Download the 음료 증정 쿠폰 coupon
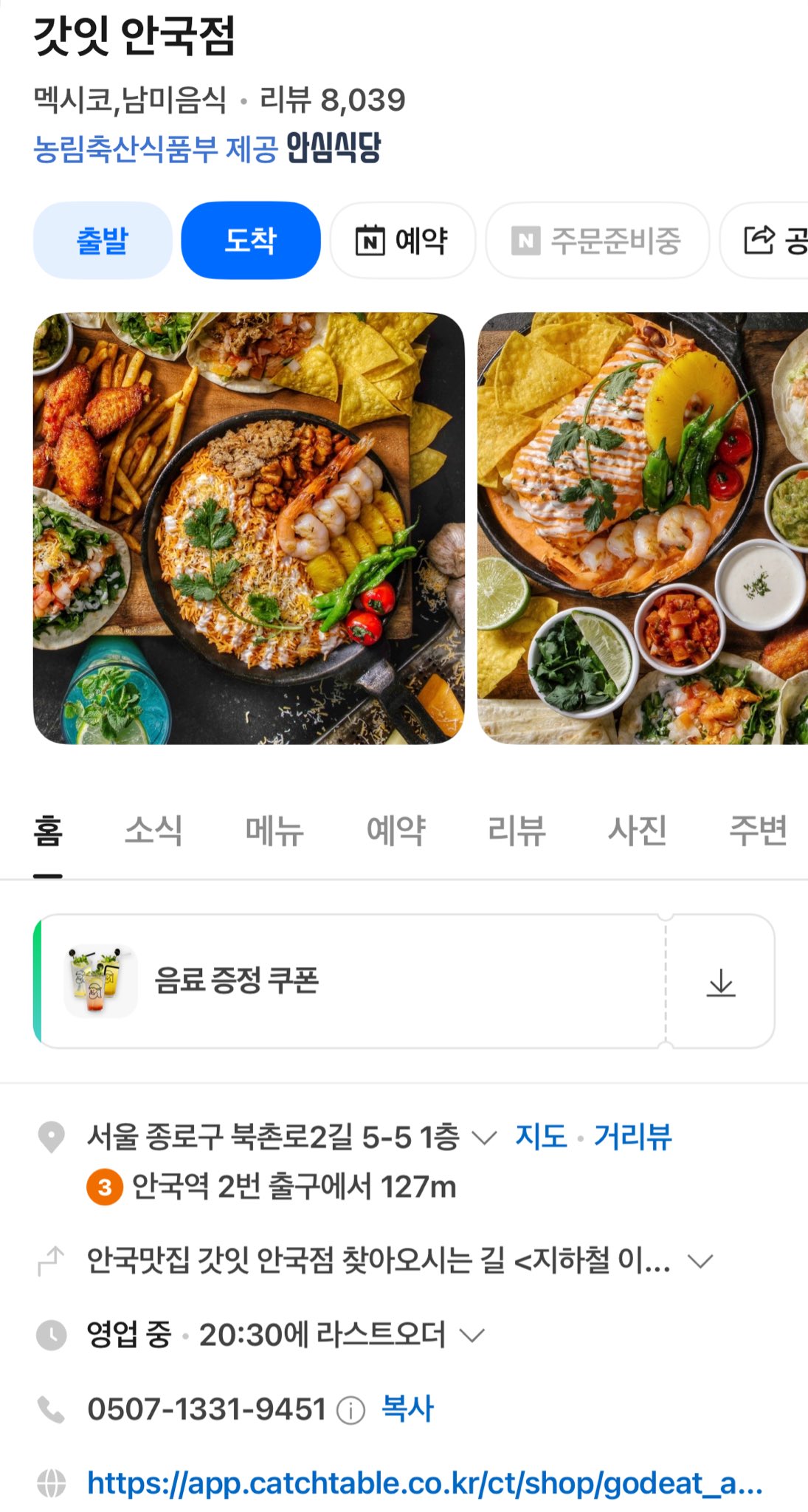Viewport: 808px width, 1512px height. pyautogui.click(x=720, y=983)
